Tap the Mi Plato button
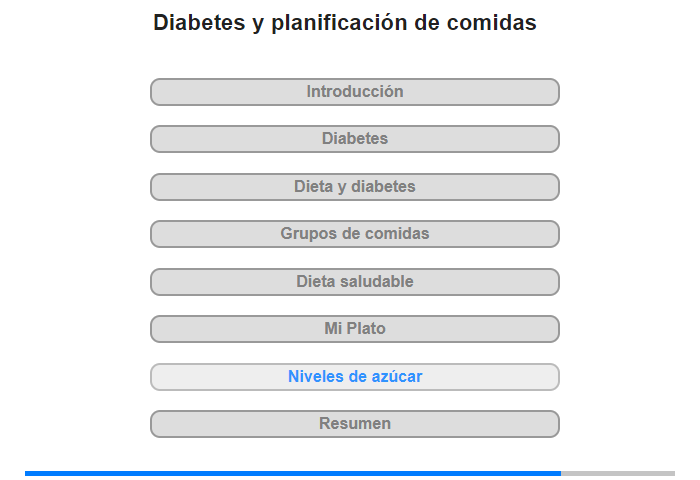Screen dimensions: 700x480 (x=355, y=329)
